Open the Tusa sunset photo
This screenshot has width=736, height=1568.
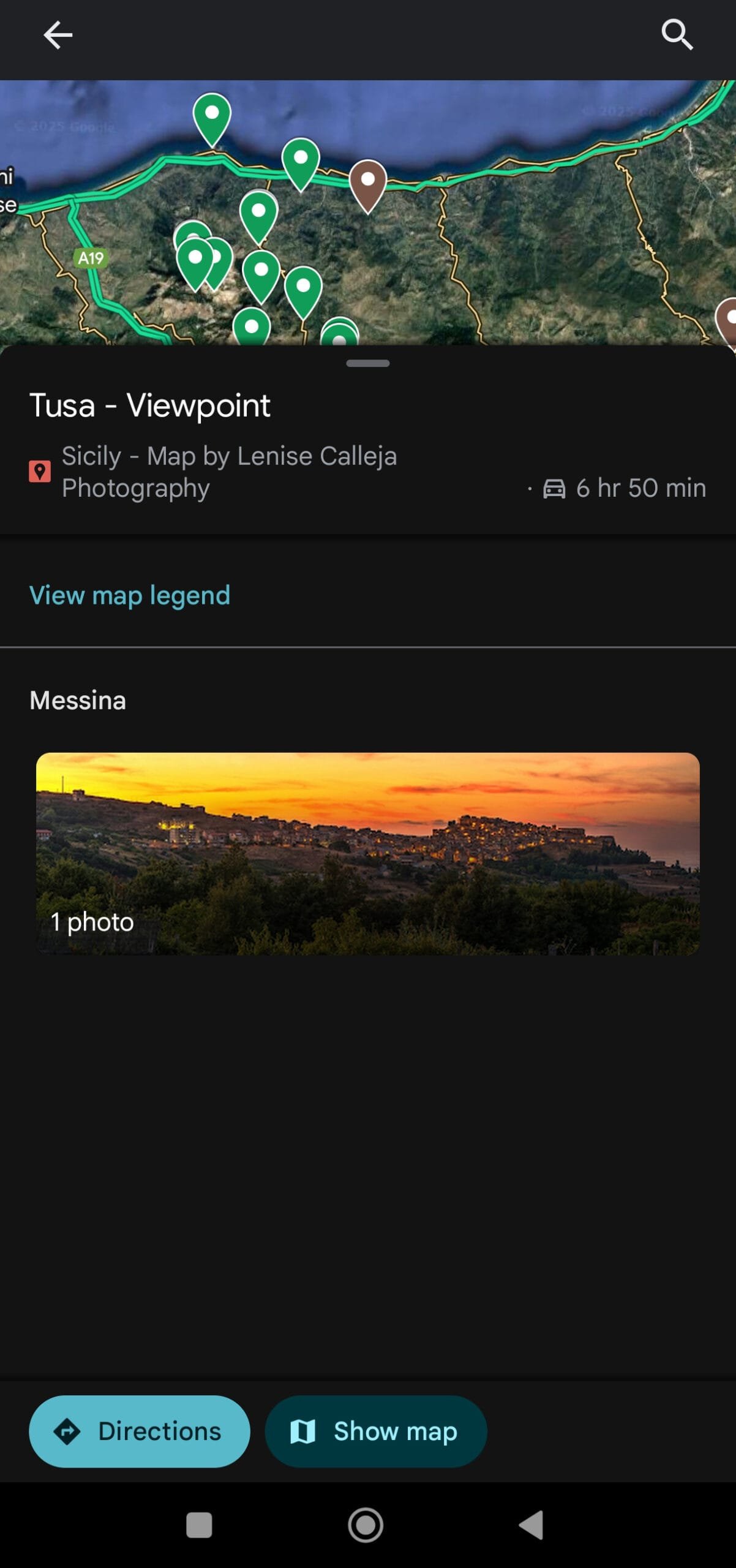[x=367, y=853]
